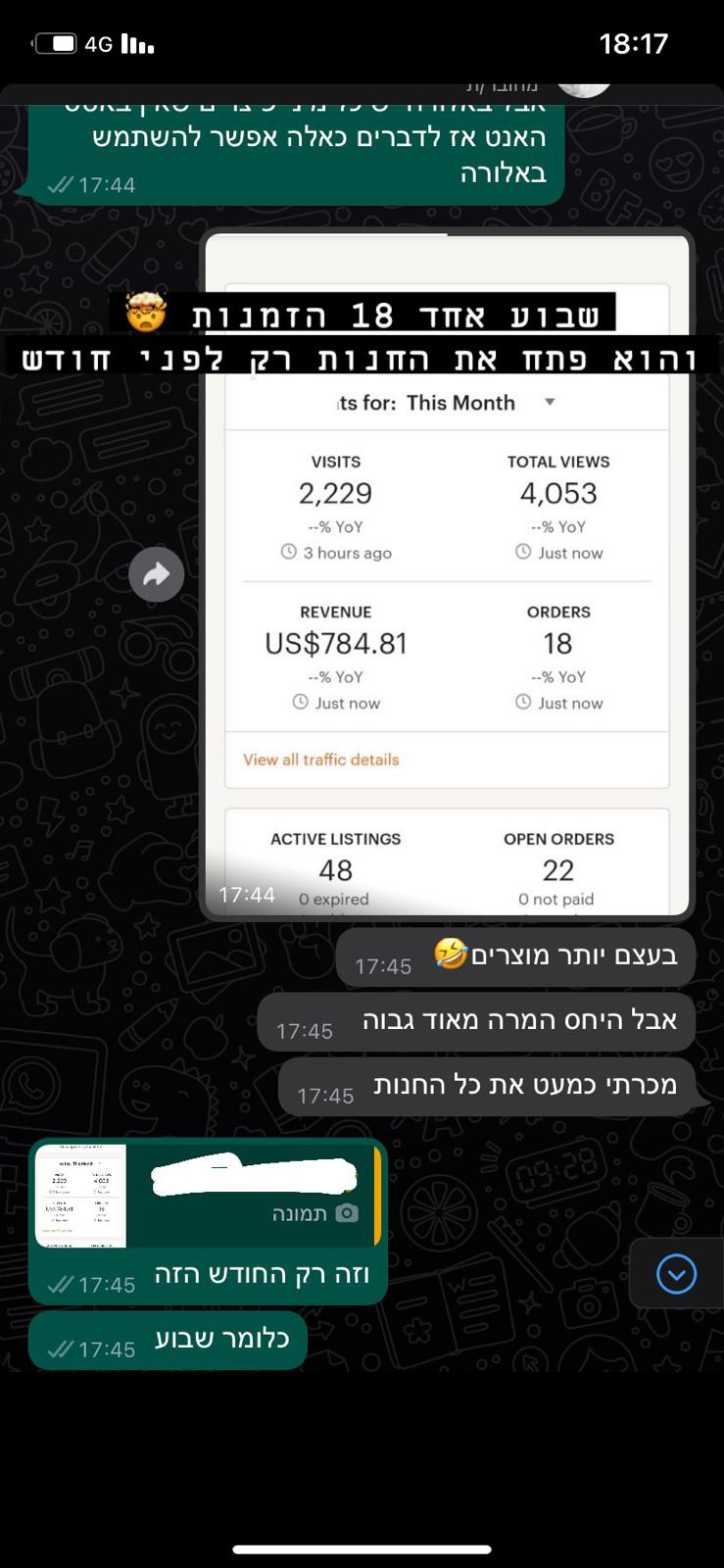
Task: Tap the clock icon under Total Views
Action: pos(521,552)
